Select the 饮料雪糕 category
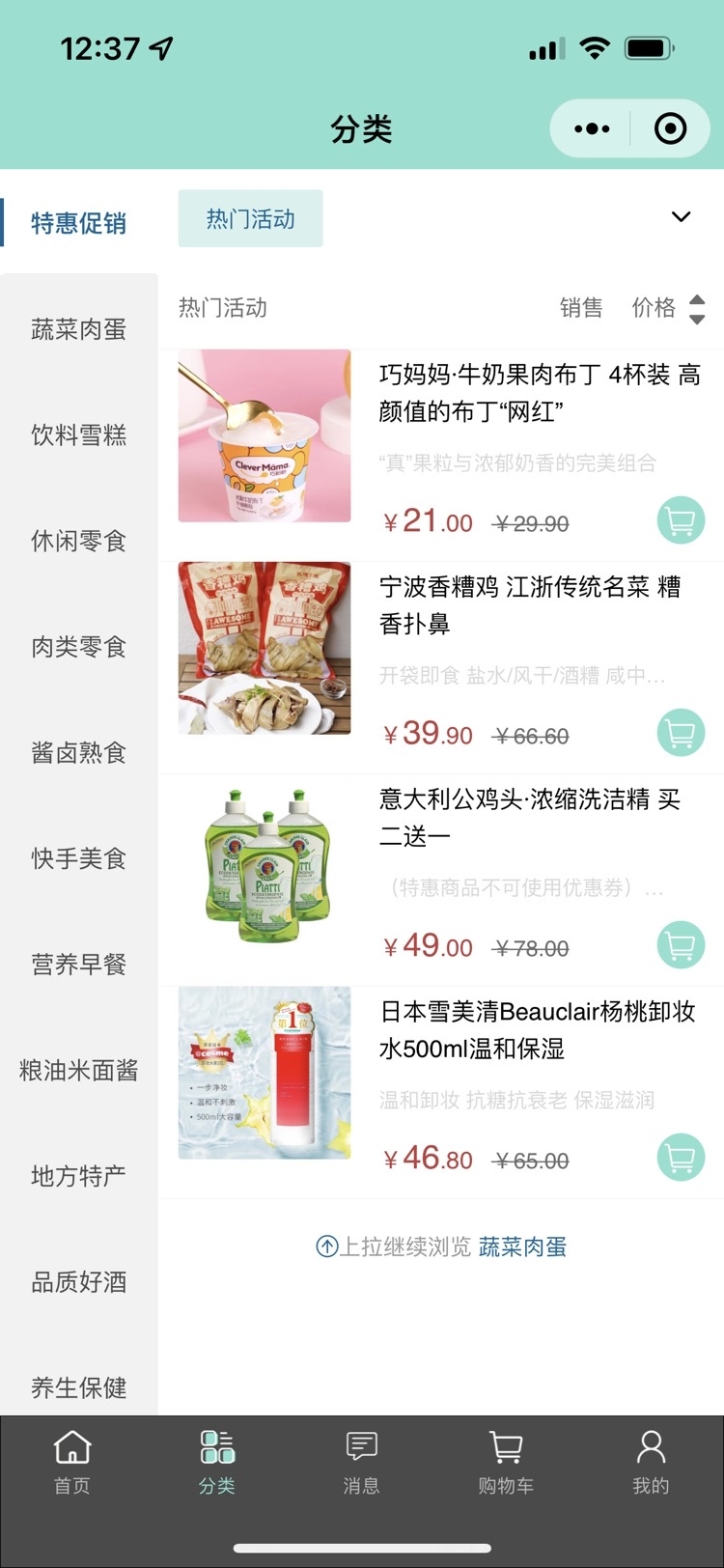Viewport: 724px width, 1568px height. [79, 435]
